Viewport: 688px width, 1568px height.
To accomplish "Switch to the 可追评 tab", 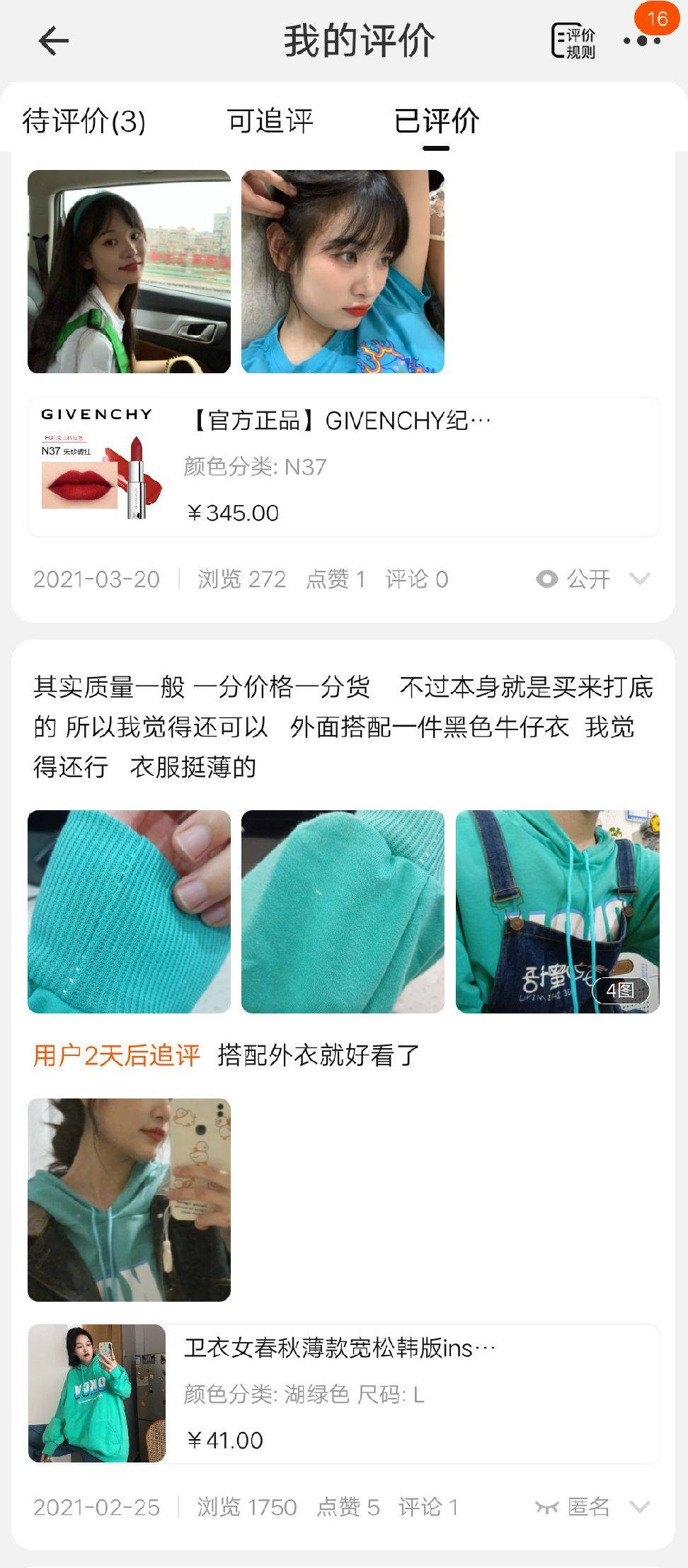I will [x=270, y=121].
